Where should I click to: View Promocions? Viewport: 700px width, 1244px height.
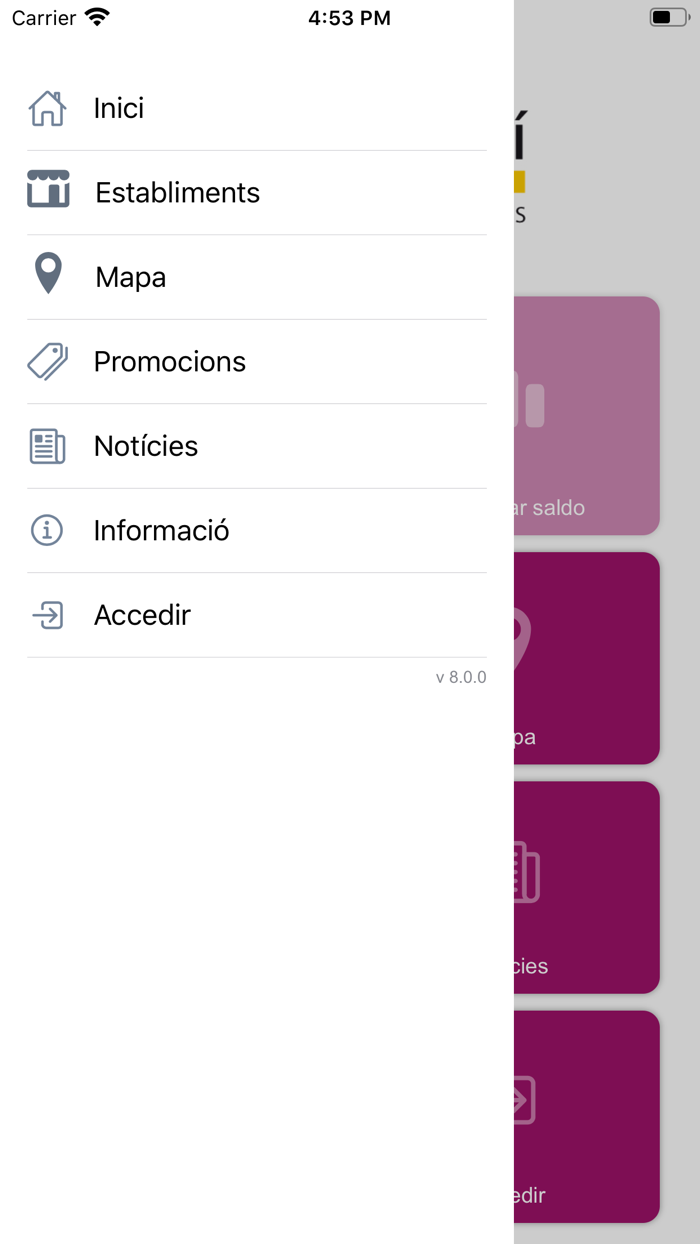coord(257,362)
